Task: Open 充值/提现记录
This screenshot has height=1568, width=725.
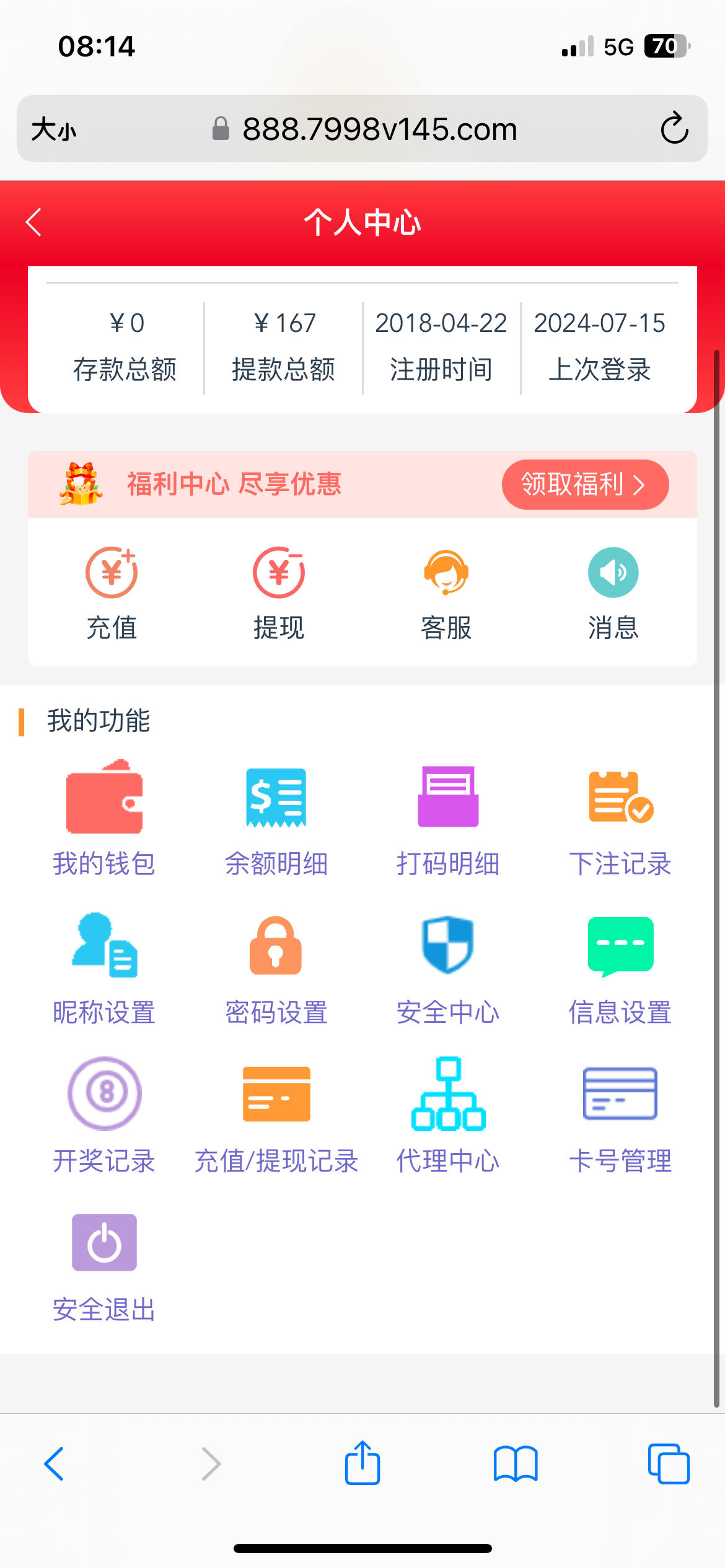Action: [x=276, y=1115]
